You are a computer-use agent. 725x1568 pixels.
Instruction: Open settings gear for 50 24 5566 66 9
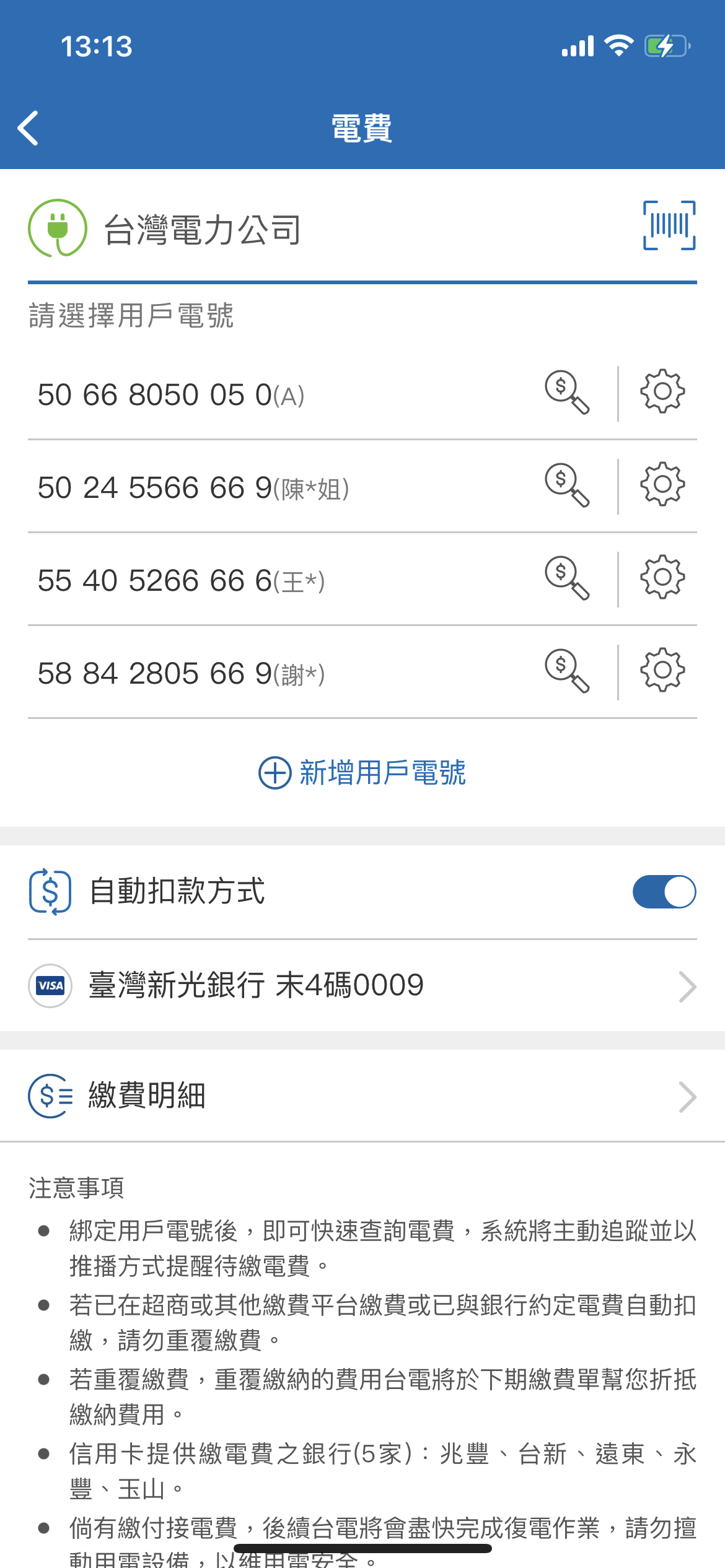(662, 484)
